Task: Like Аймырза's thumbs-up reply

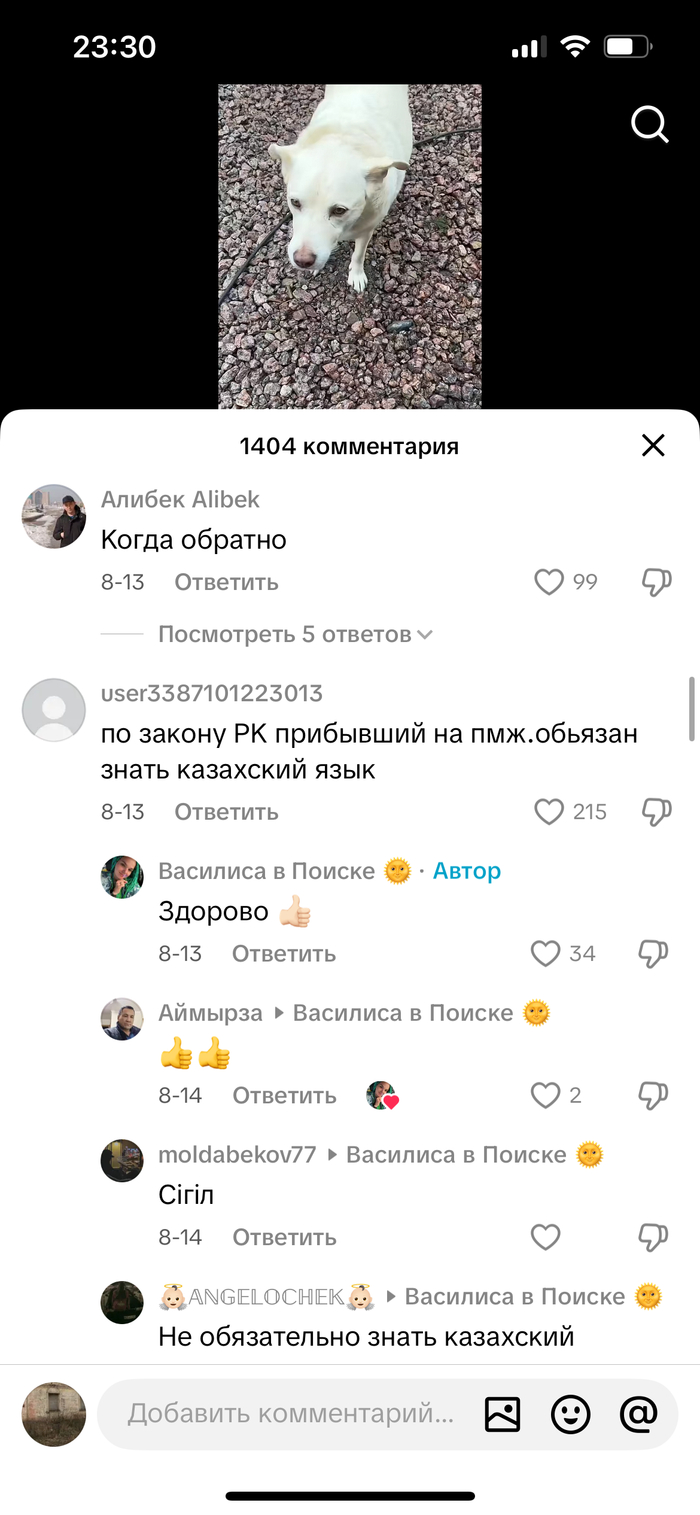Action: coord(545,1096)
